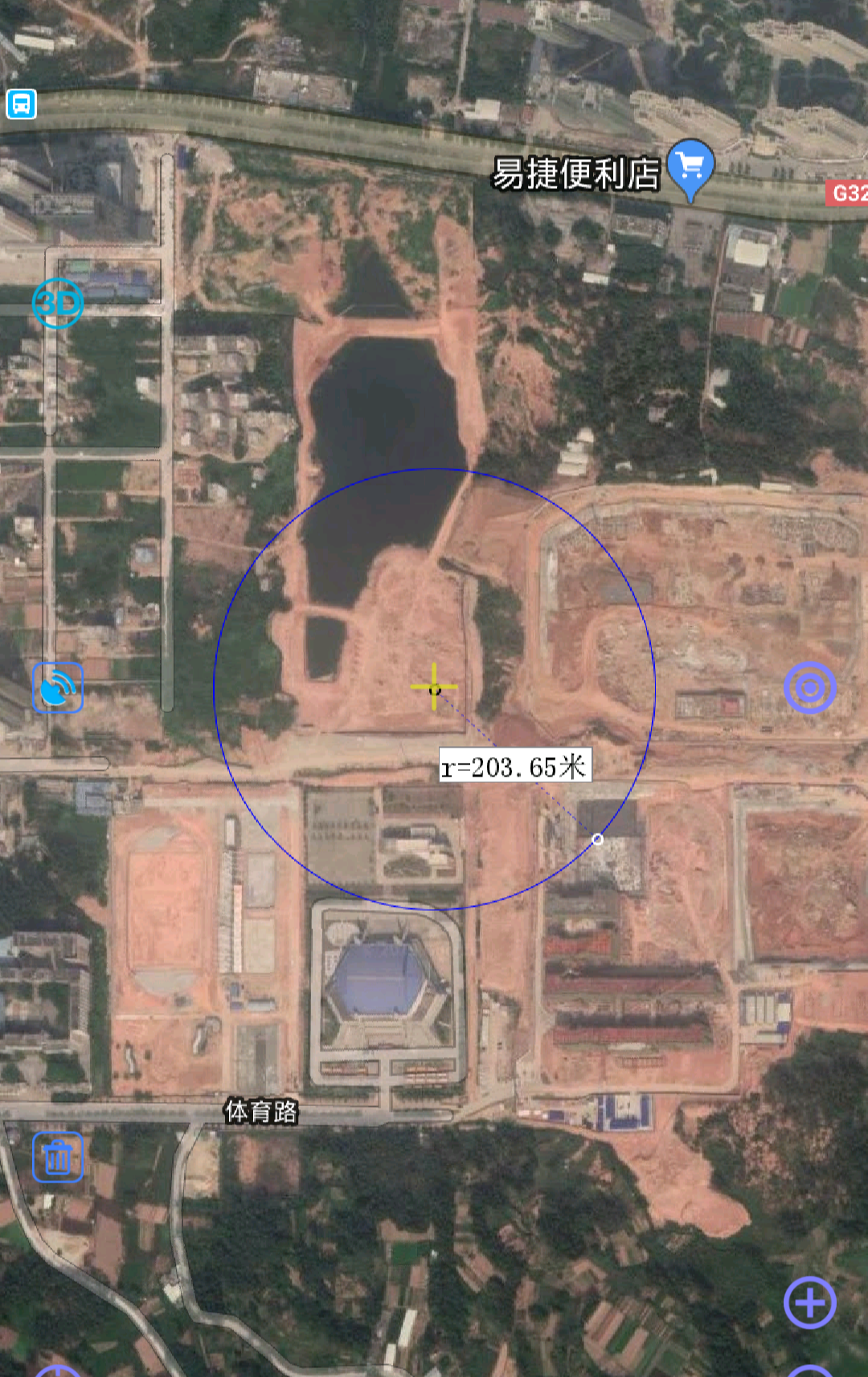Zoom in with the plus button
This screenshot has height=1377, width=868.
click(x=810, y=1302)
